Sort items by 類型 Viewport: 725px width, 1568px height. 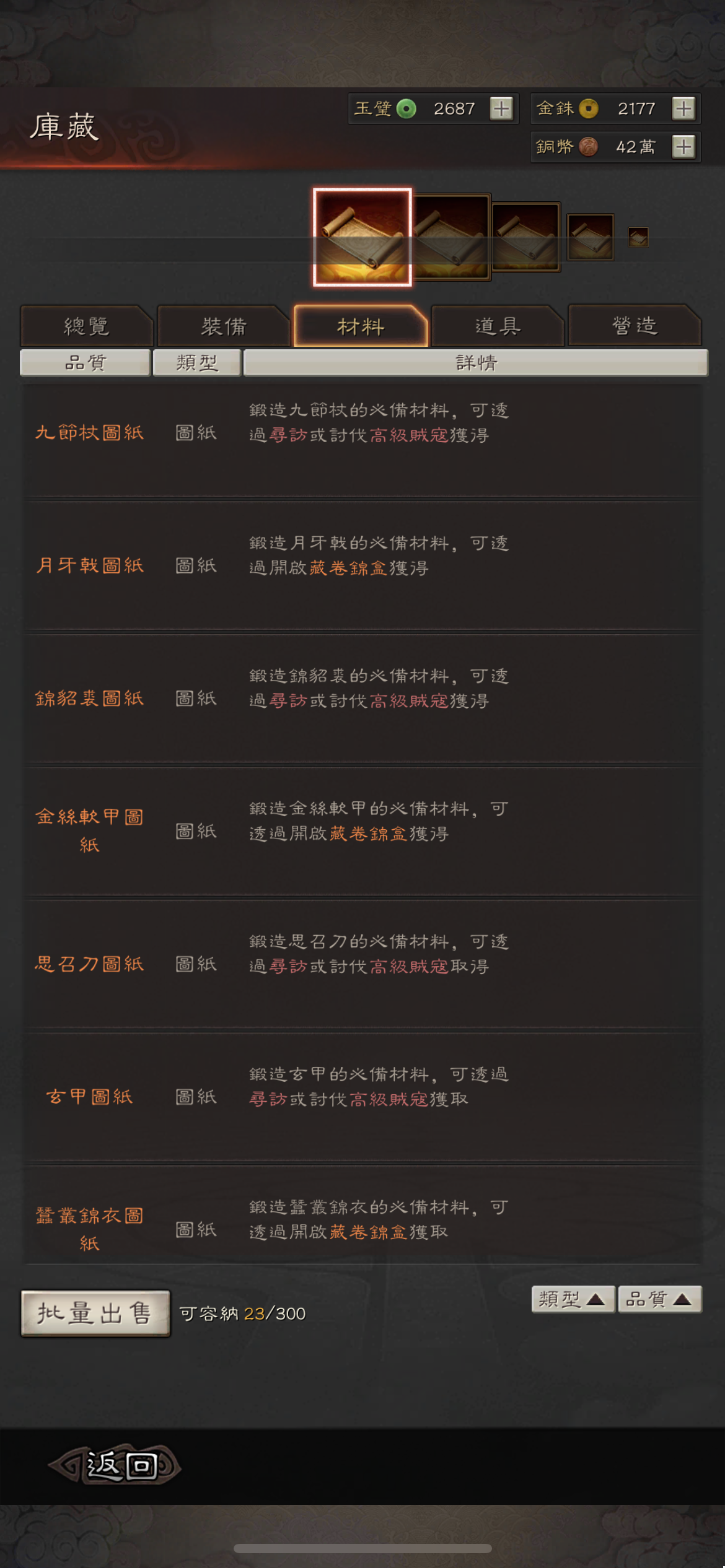tap(573, 1299)
